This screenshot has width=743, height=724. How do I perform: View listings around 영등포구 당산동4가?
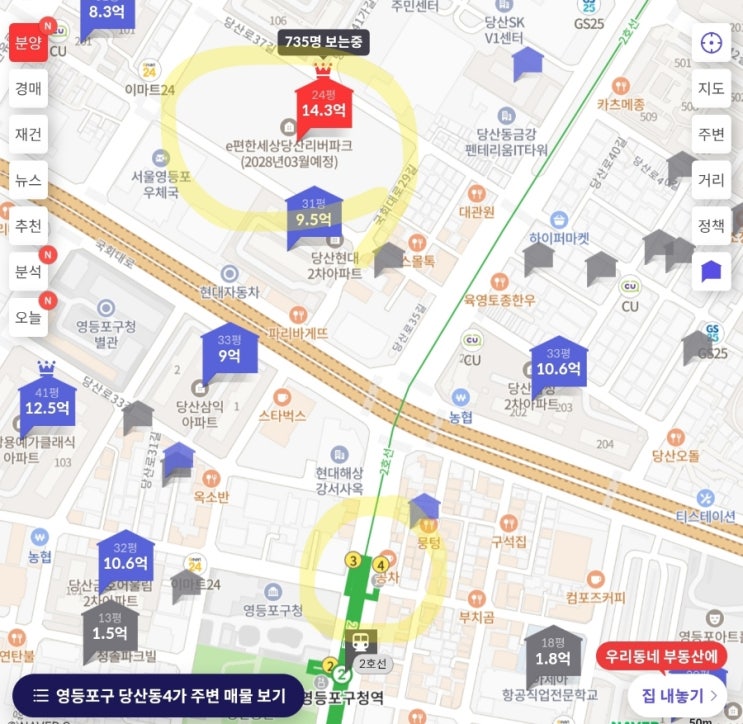[x=158, y=696]
